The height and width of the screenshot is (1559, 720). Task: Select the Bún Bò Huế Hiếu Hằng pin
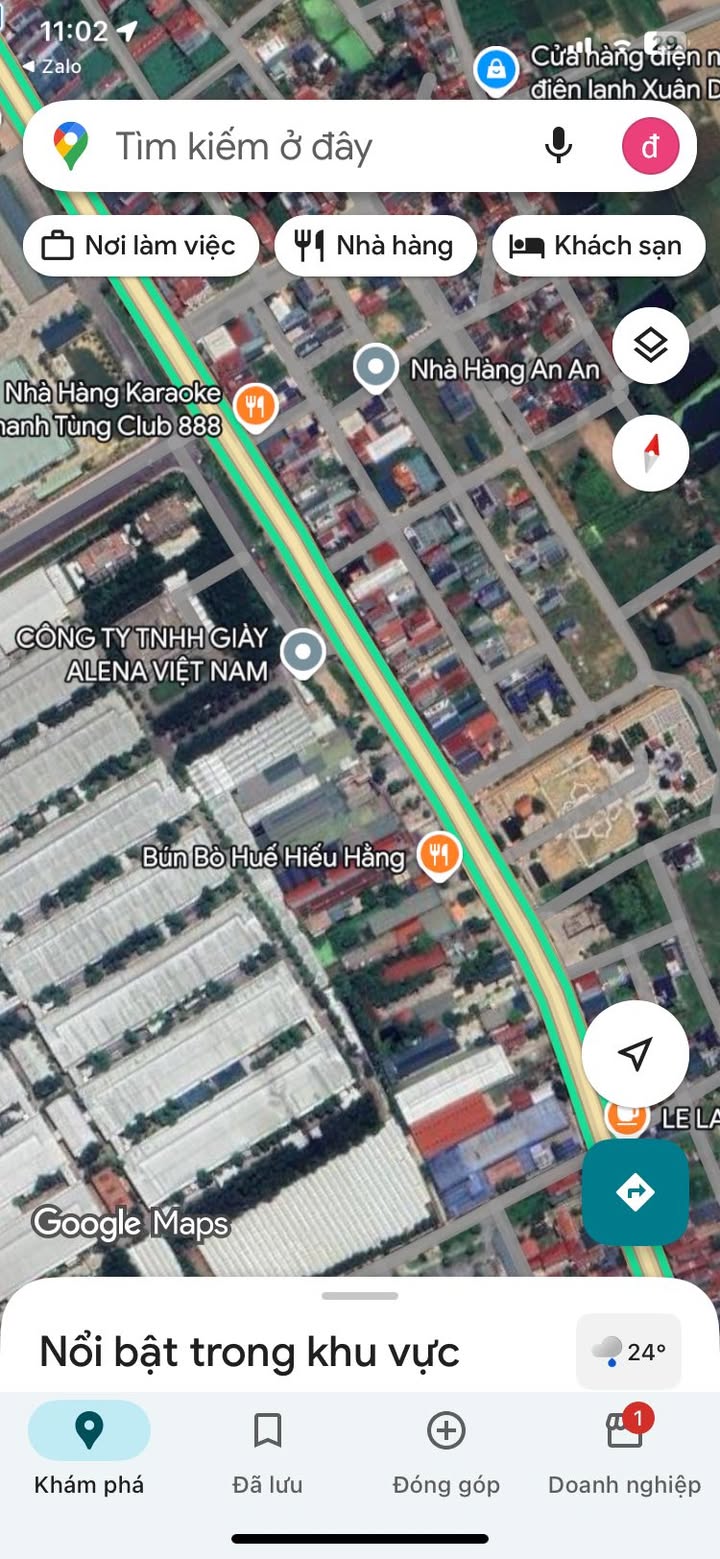click(x=439, y=855)
